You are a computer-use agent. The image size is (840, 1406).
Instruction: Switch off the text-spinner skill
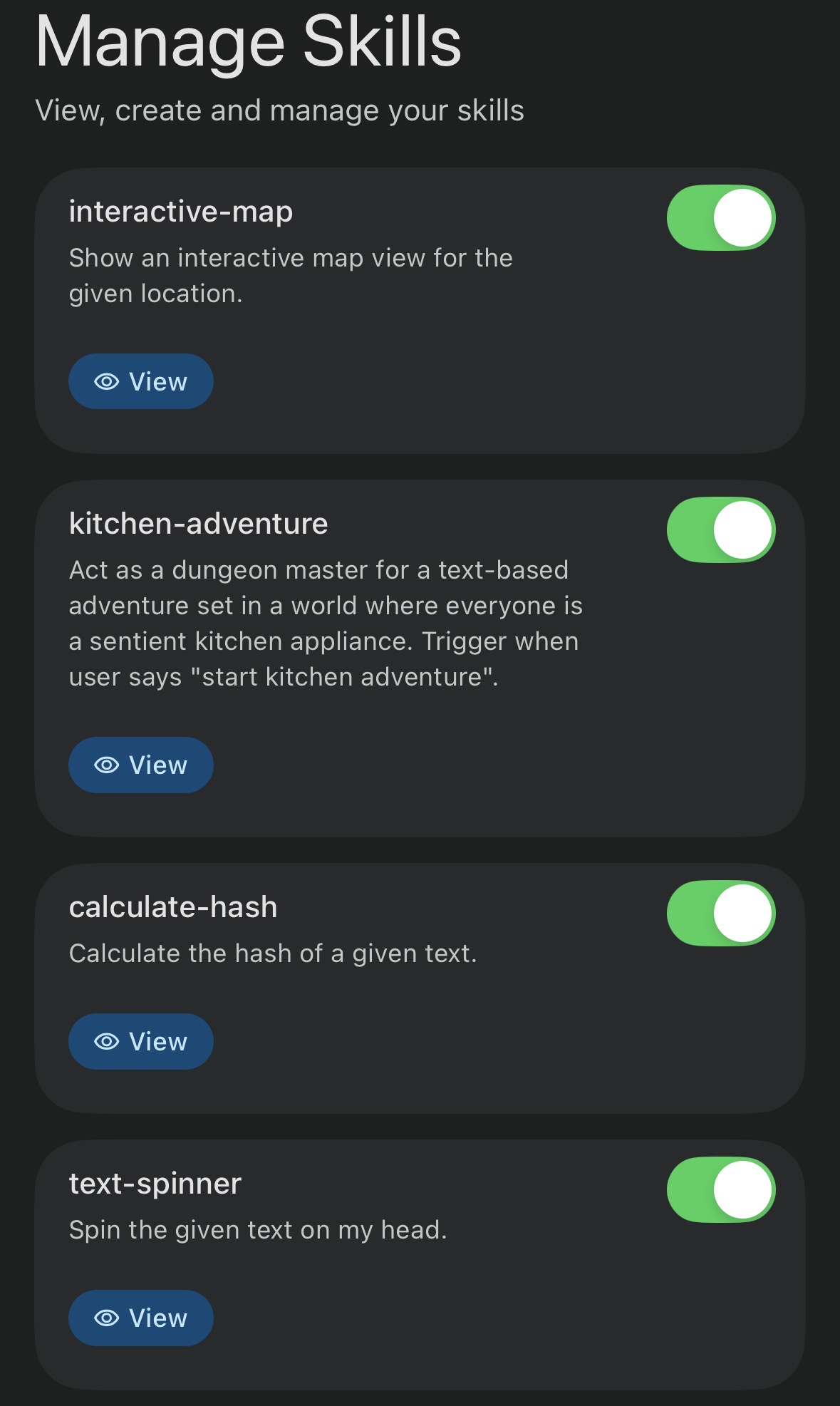[x=720, y=1189]
